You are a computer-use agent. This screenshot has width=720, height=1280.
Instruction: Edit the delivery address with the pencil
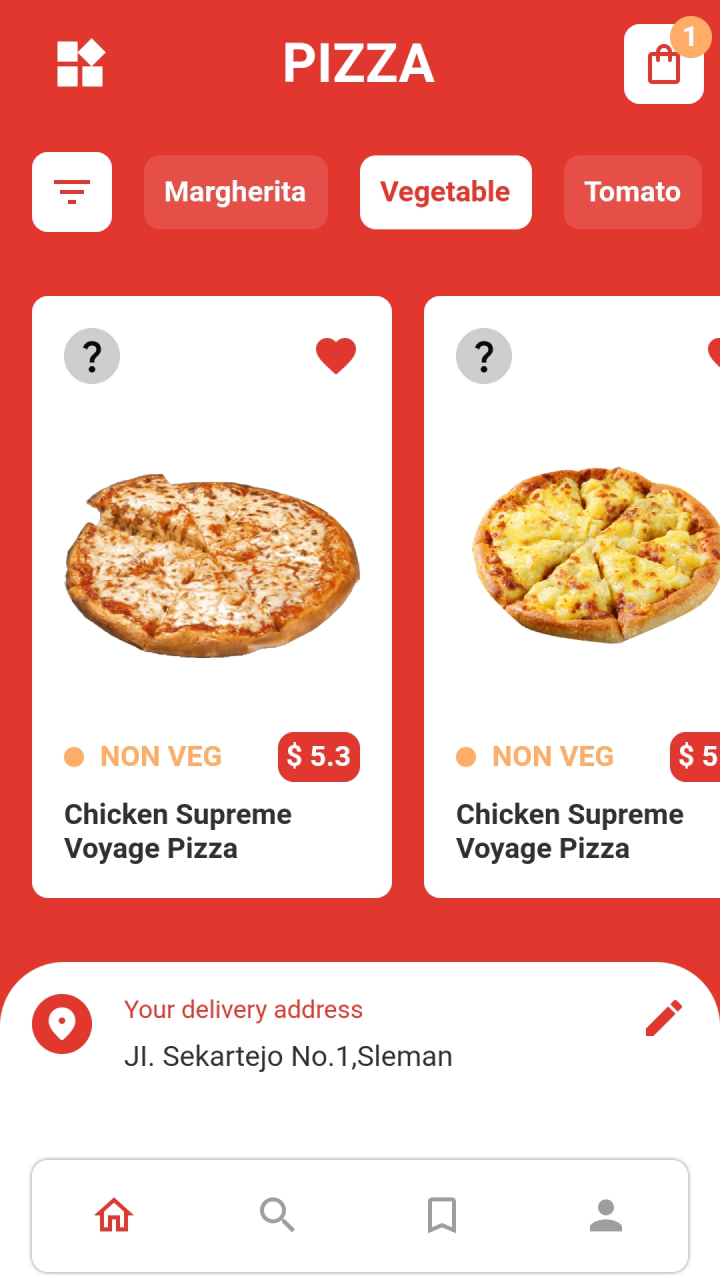click(664, 1018)
